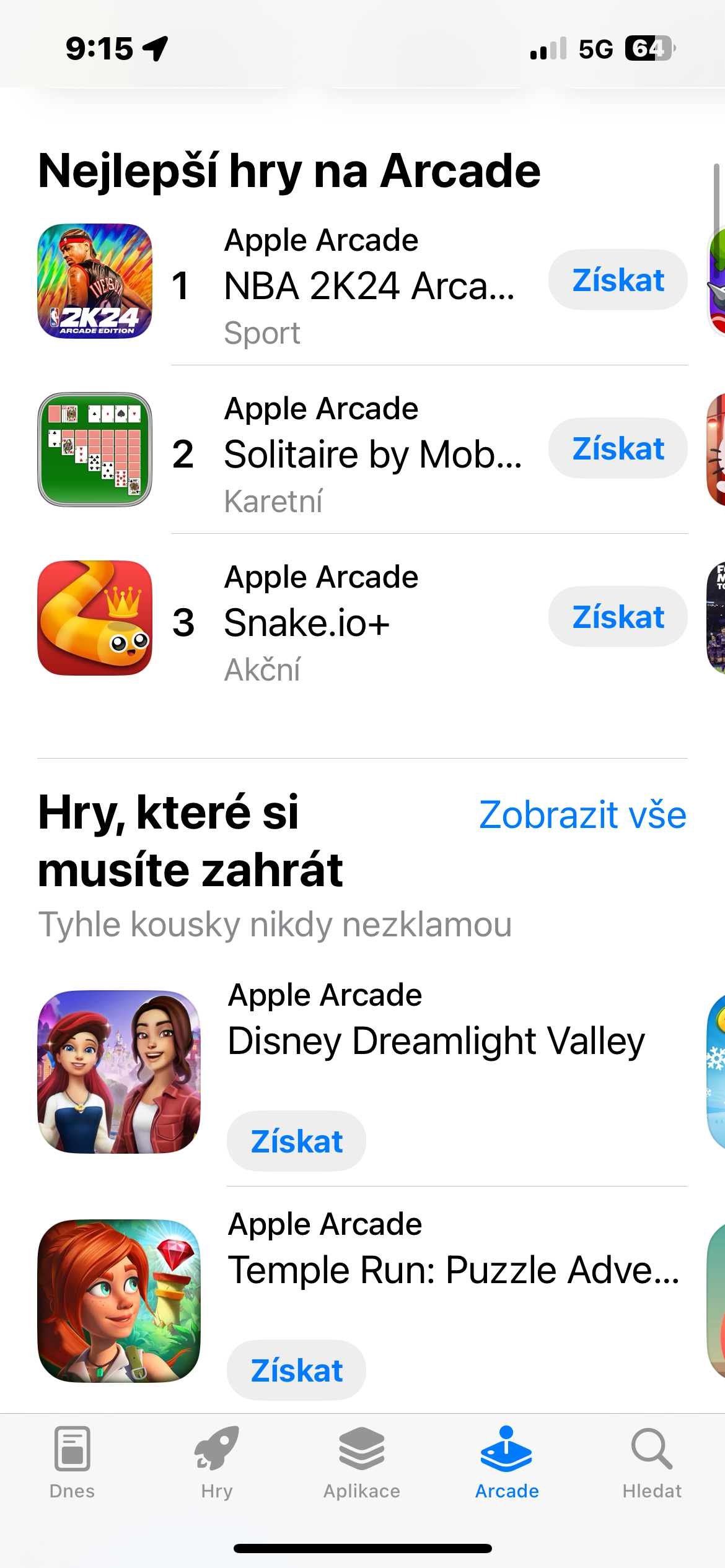The height and width of the screenshot is (1568, 725).
Task: Open Temple Run: Puzzle Adventure page
Action: click(452, 1270)
